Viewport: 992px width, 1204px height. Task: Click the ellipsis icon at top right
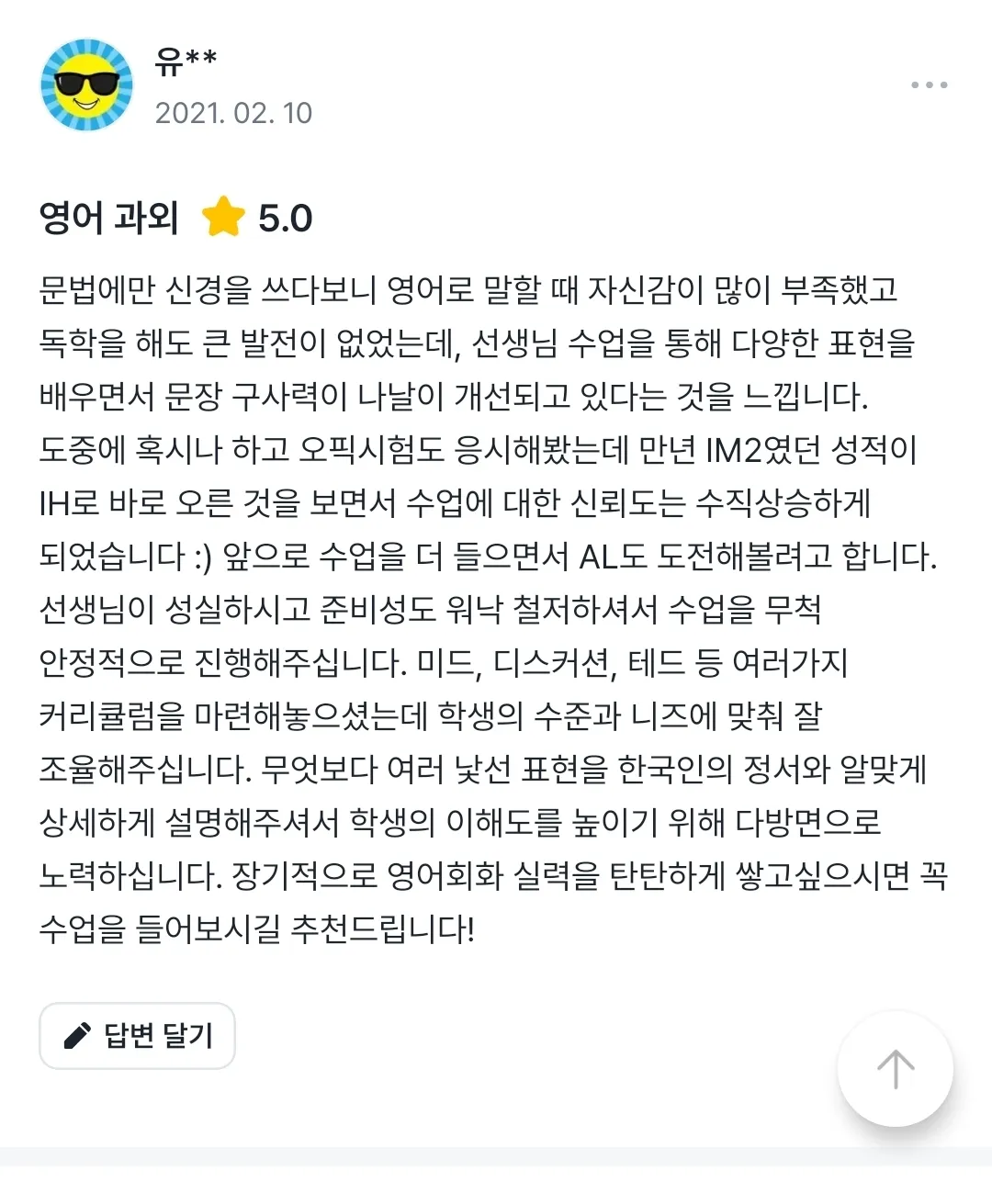929,84
